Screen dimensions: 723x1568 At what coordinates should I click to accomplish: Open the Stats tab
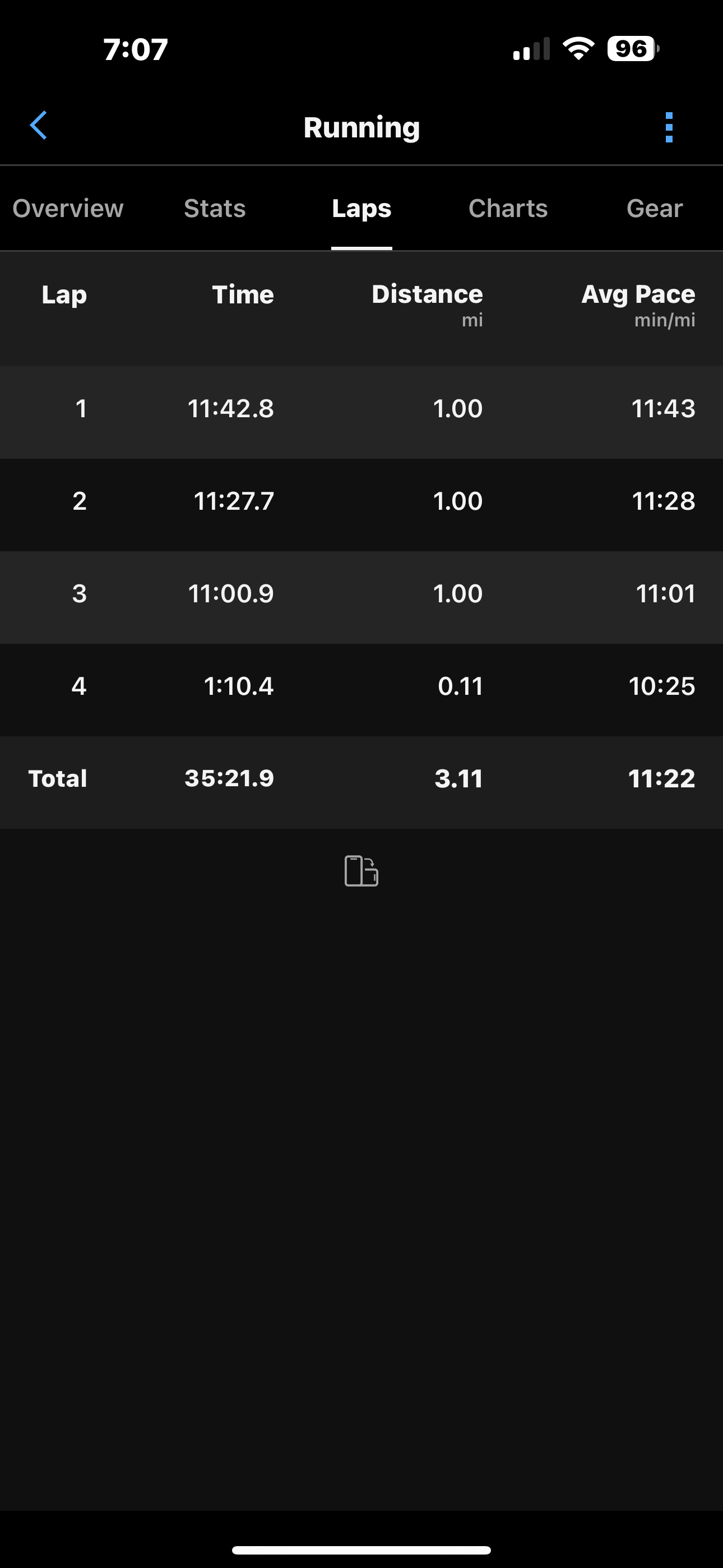tap(215, 209)
